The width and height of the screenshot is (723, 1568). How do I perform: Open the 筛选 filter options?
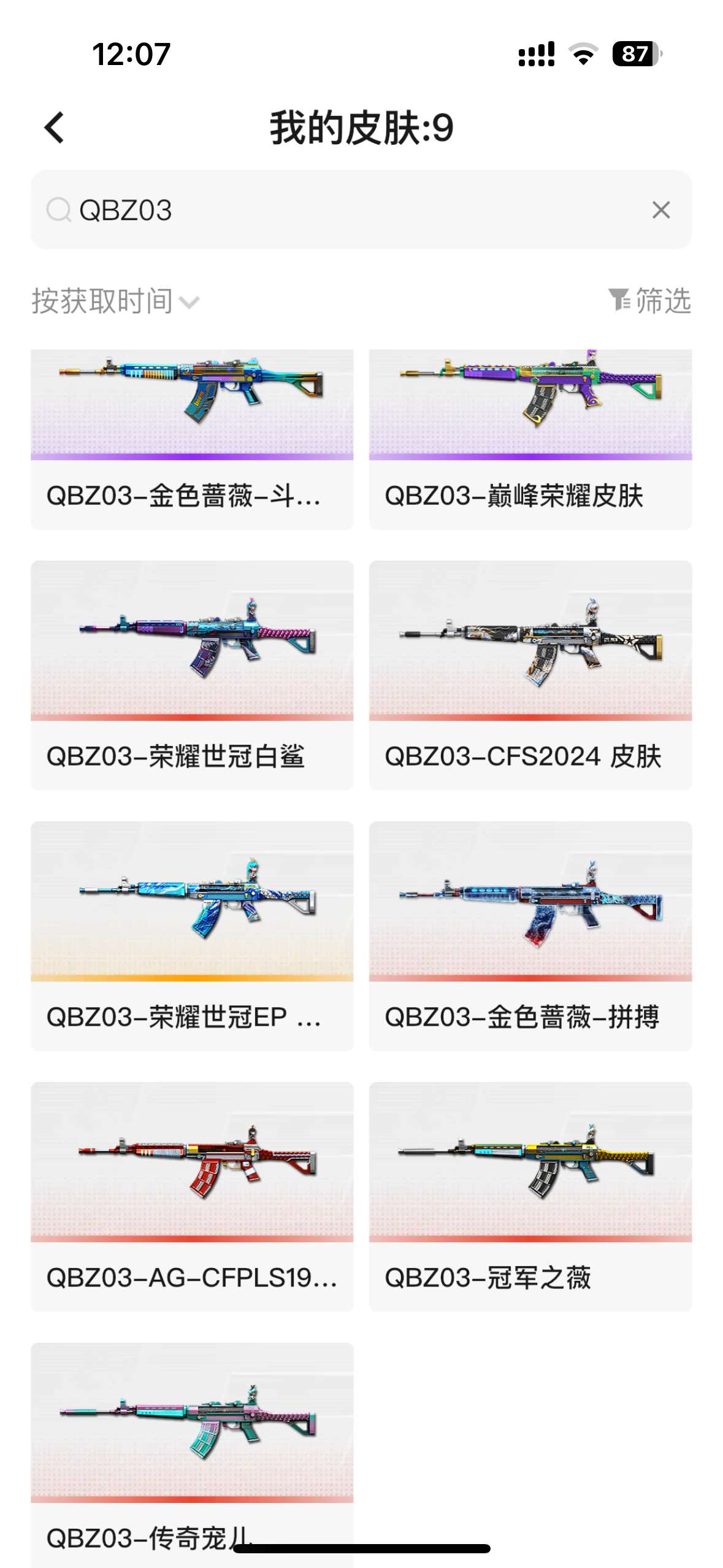(x=649, y=301)
